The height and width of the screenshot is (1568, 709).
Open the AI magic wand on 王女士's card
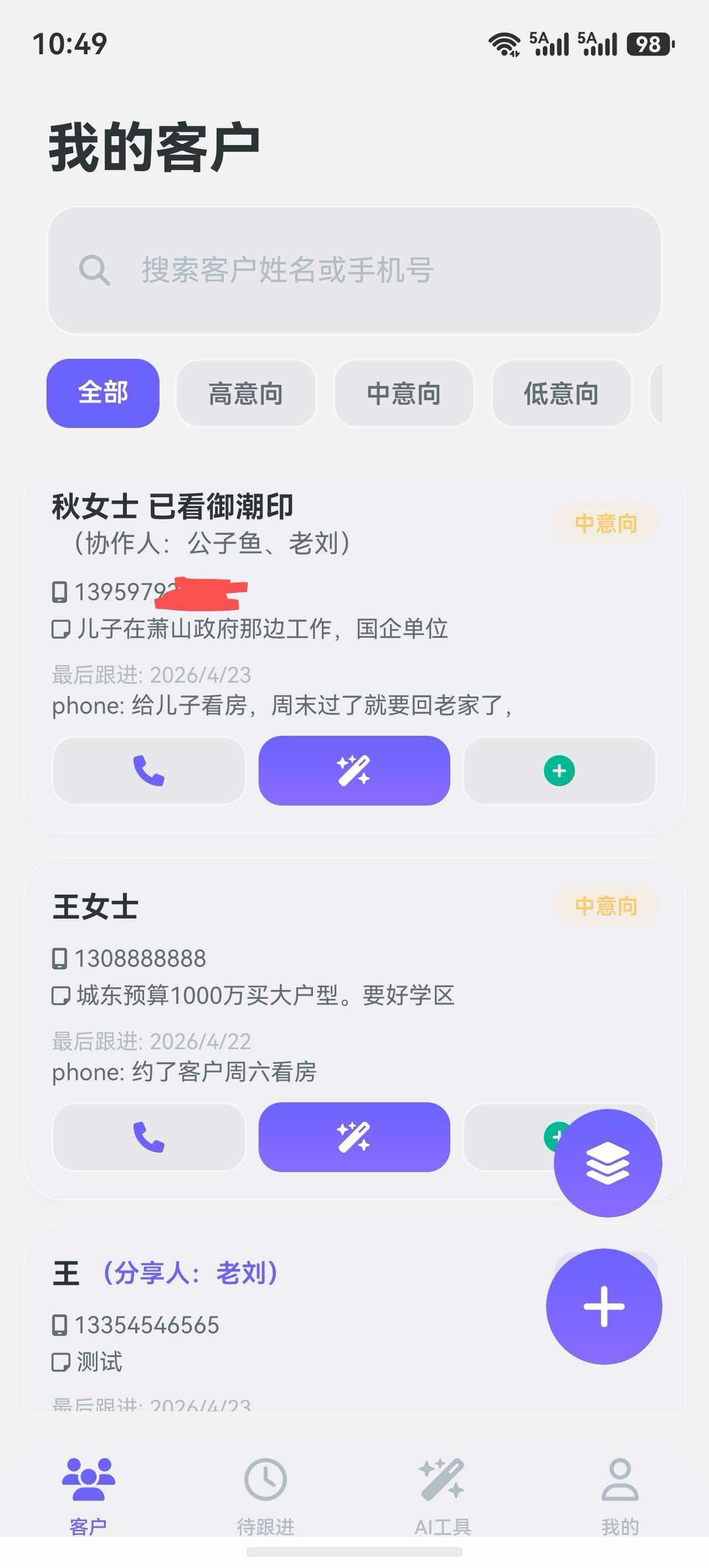coord(354,1138)
